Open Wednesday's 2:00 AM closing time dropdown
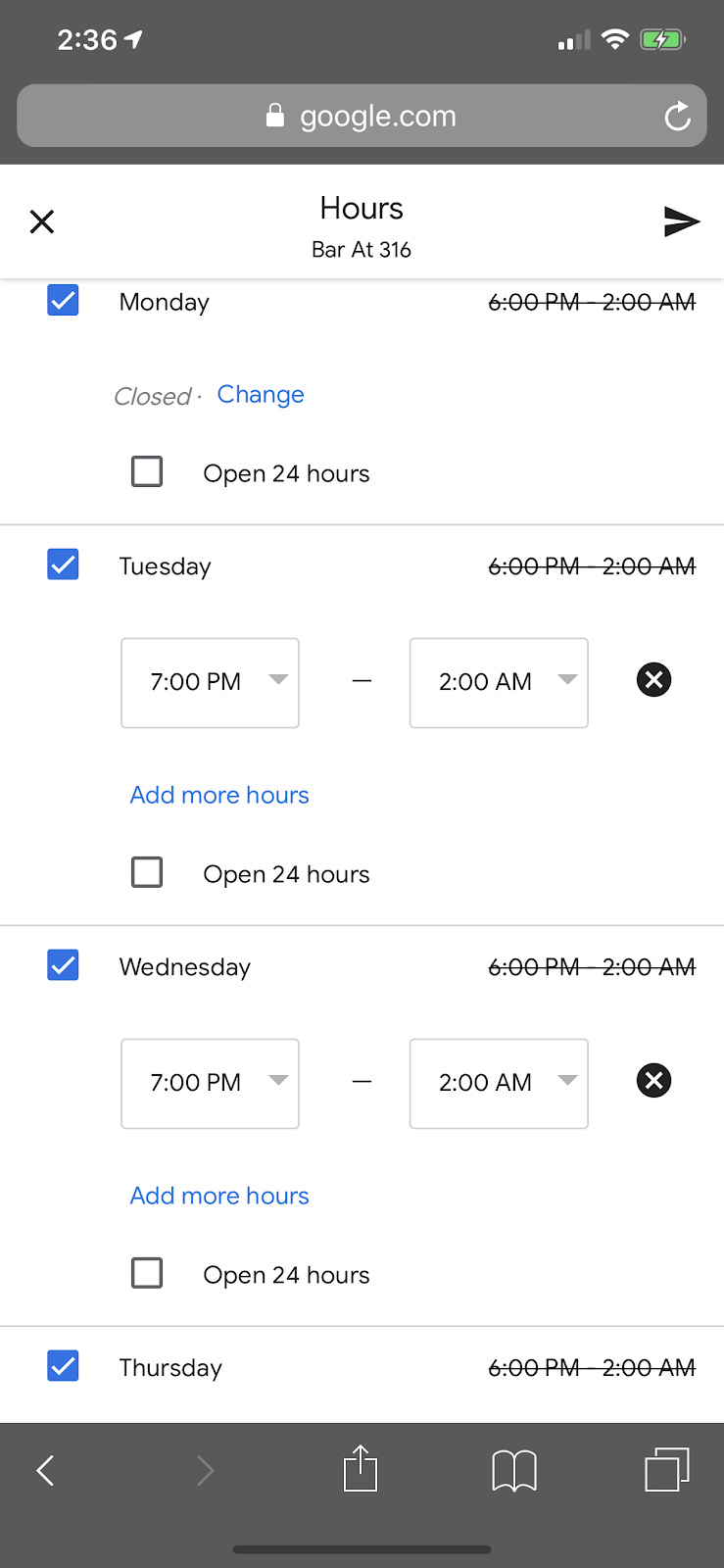724x1568 pixels. (499, 1084)
